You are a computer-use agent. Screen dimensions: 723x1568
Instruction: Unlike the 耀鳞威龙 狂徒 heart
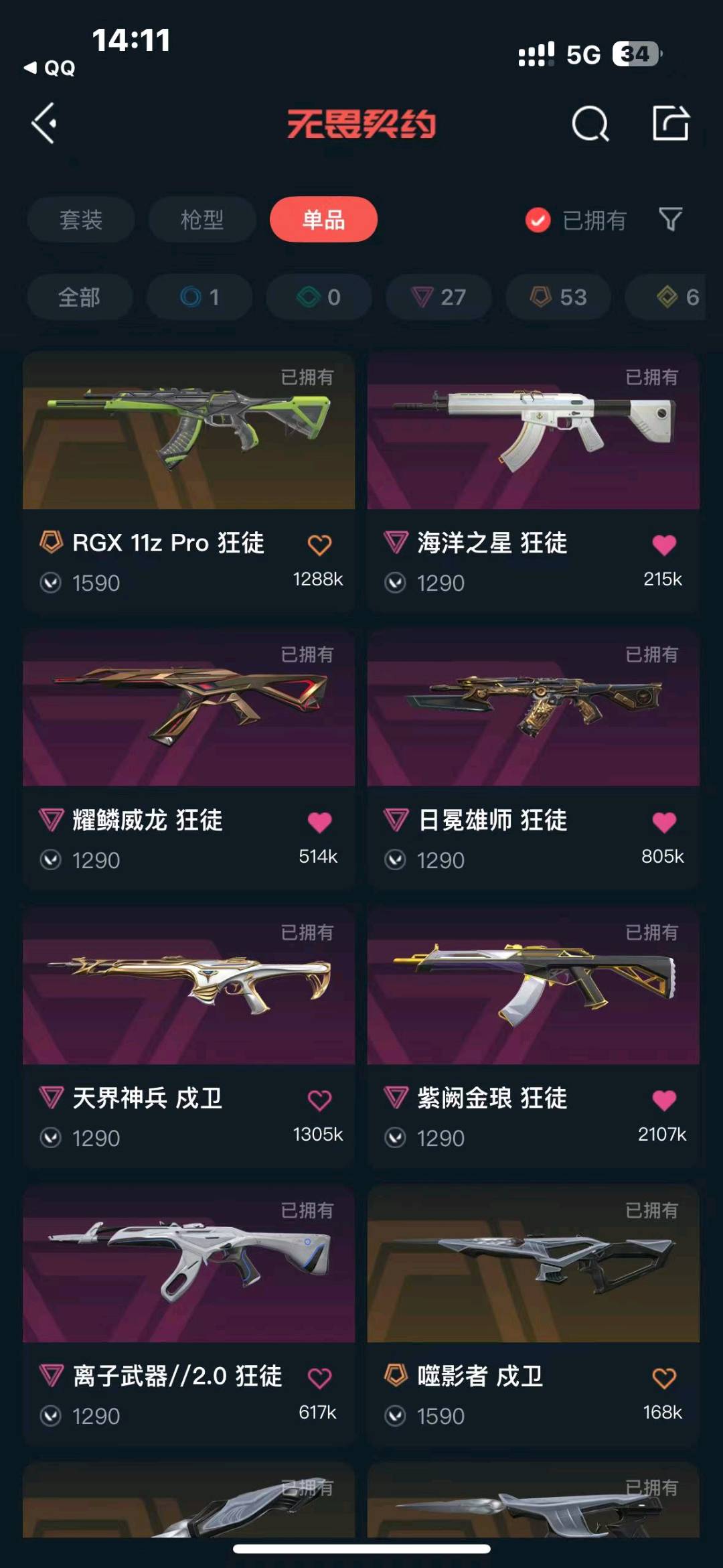pos(319,822)
